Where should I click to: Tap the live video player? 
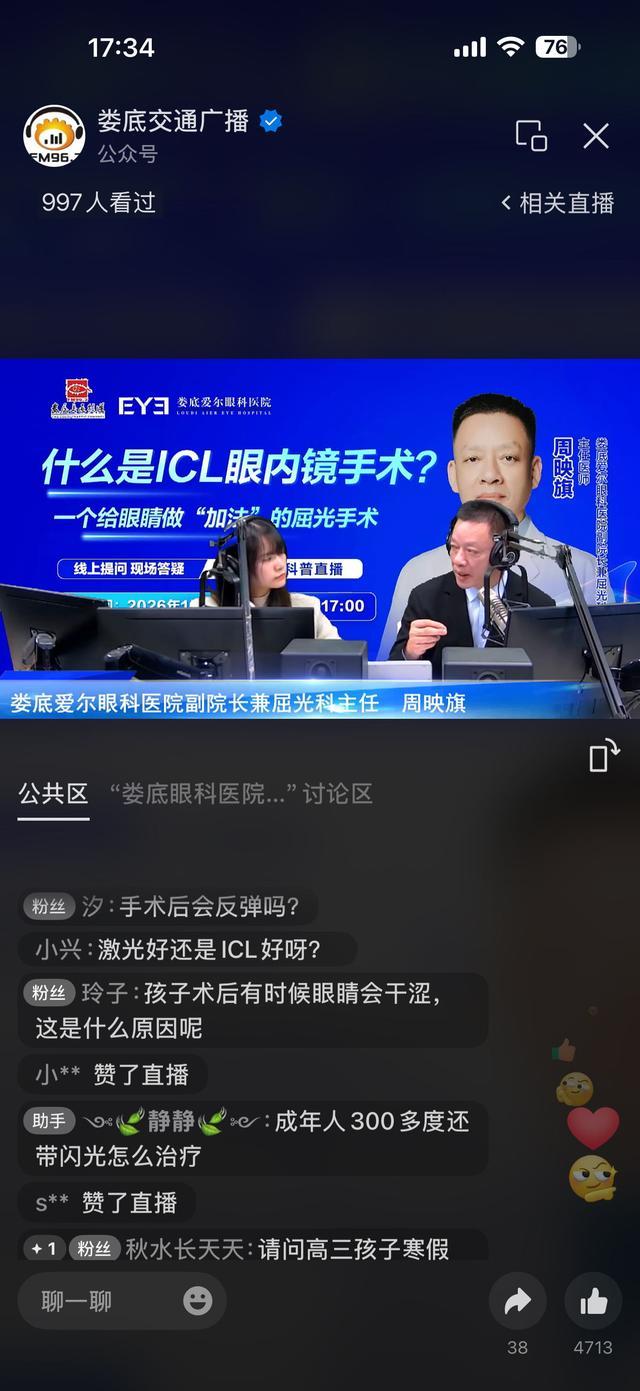[320, 538]
